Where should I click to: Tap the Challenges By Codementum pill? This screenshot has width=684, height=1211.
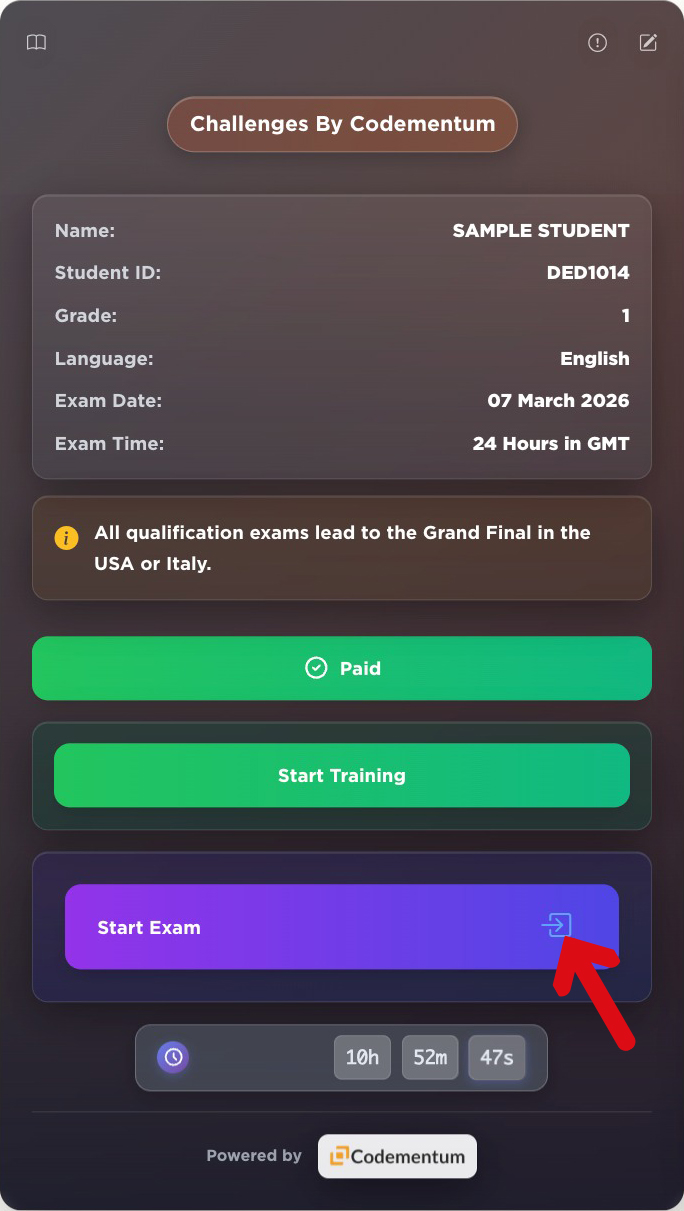pos(342,124)
